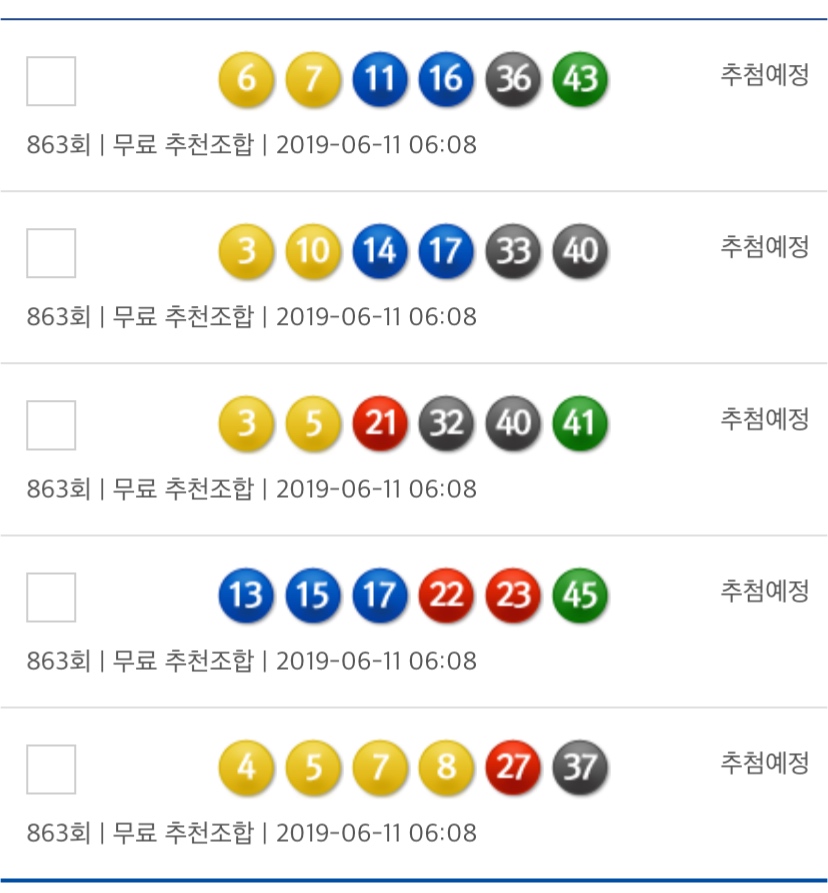Enable the checkbox for combination 4 5 7 8 27 37

point(51,769)
